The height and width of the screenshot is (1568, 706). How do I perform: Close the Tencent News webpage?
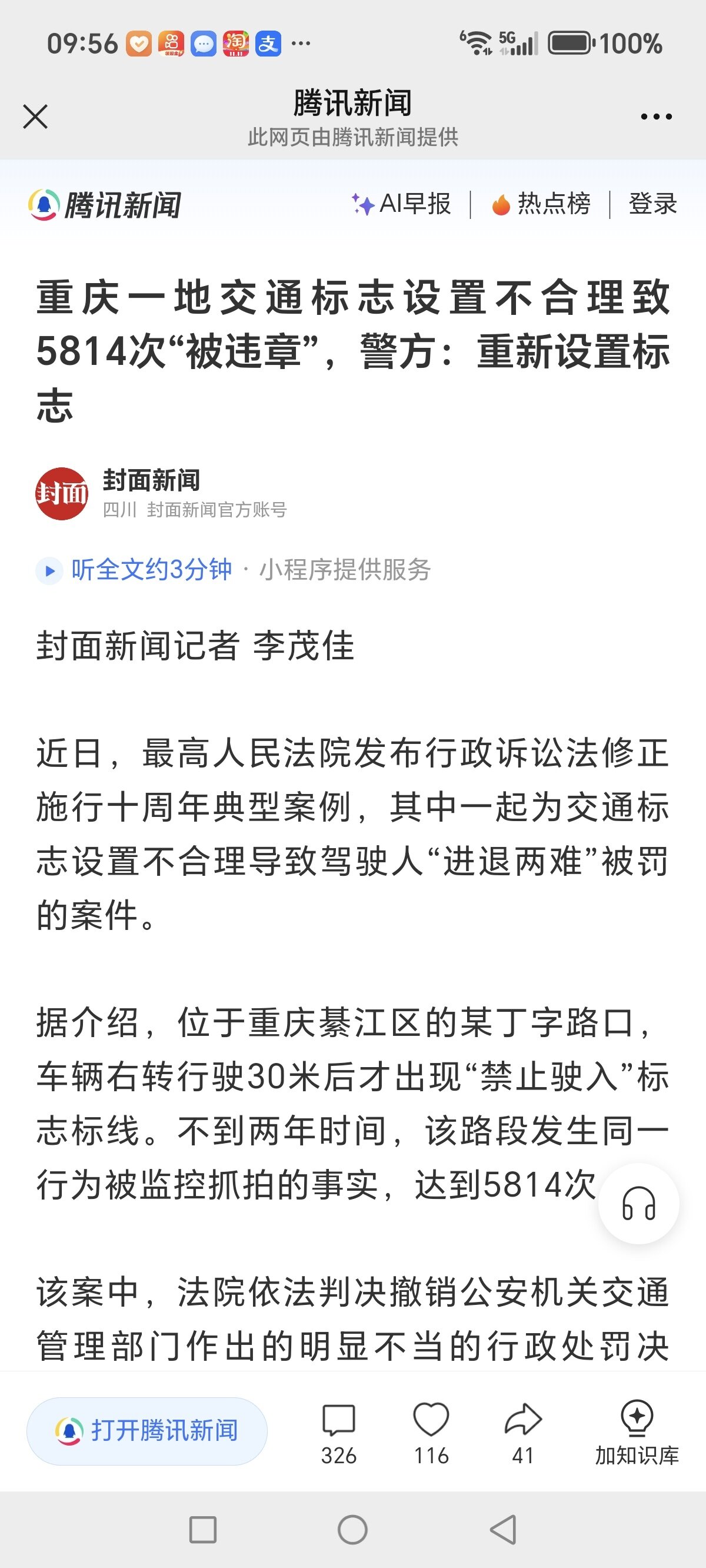click(x=35, y=117)
